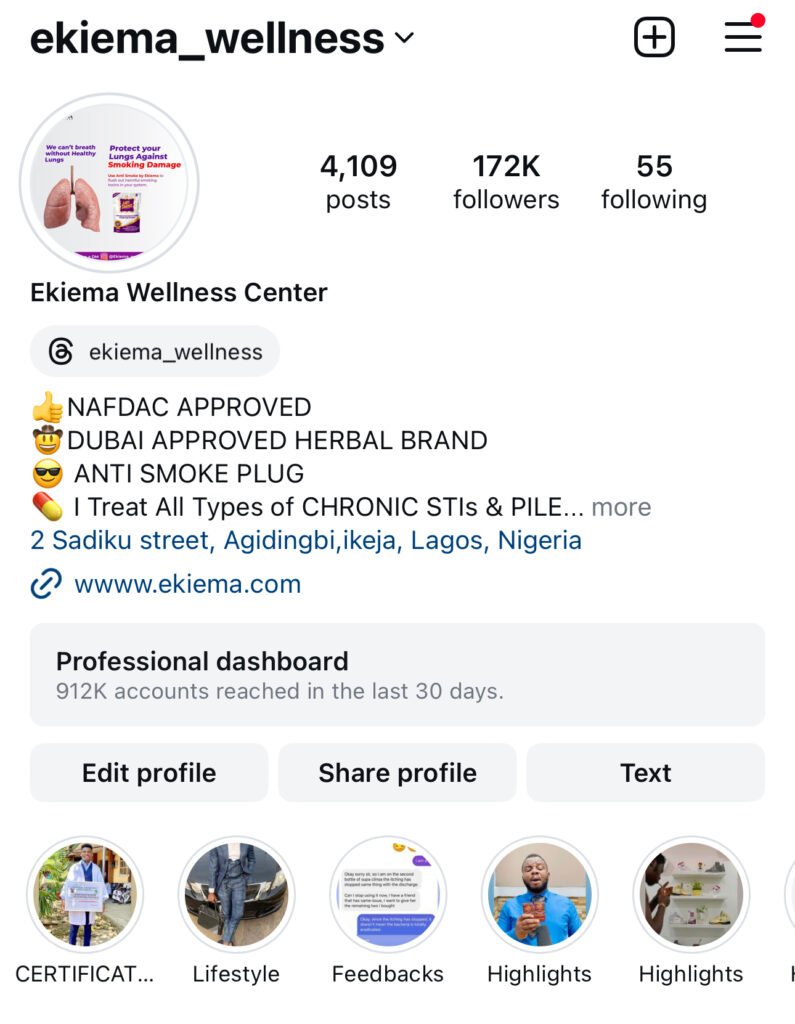Open the Threads ekiema_wellness badge
The image size is (795, 1024).
[x=155, y=352]
